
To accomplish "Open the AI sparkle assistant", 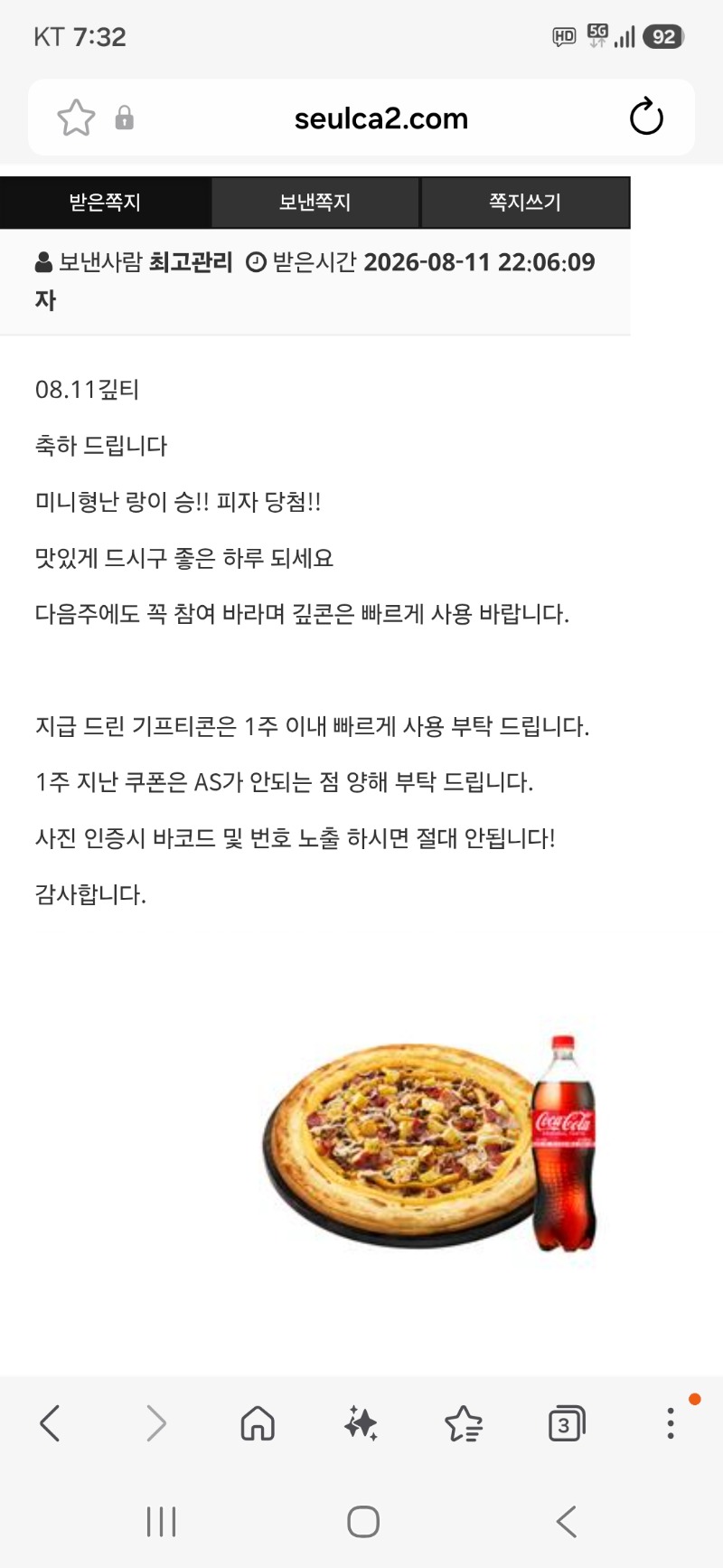I will tap(361, 1423).
